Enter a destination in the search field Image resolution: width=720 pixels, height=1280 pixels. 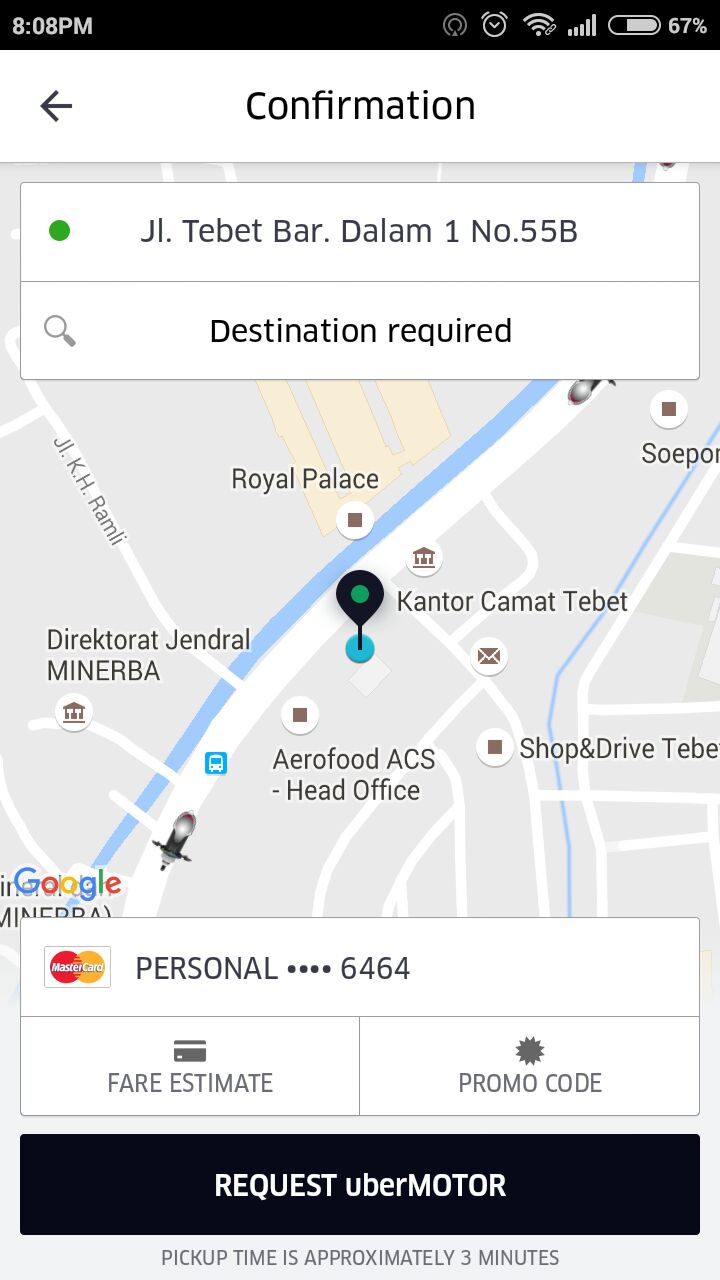[360, 331]
